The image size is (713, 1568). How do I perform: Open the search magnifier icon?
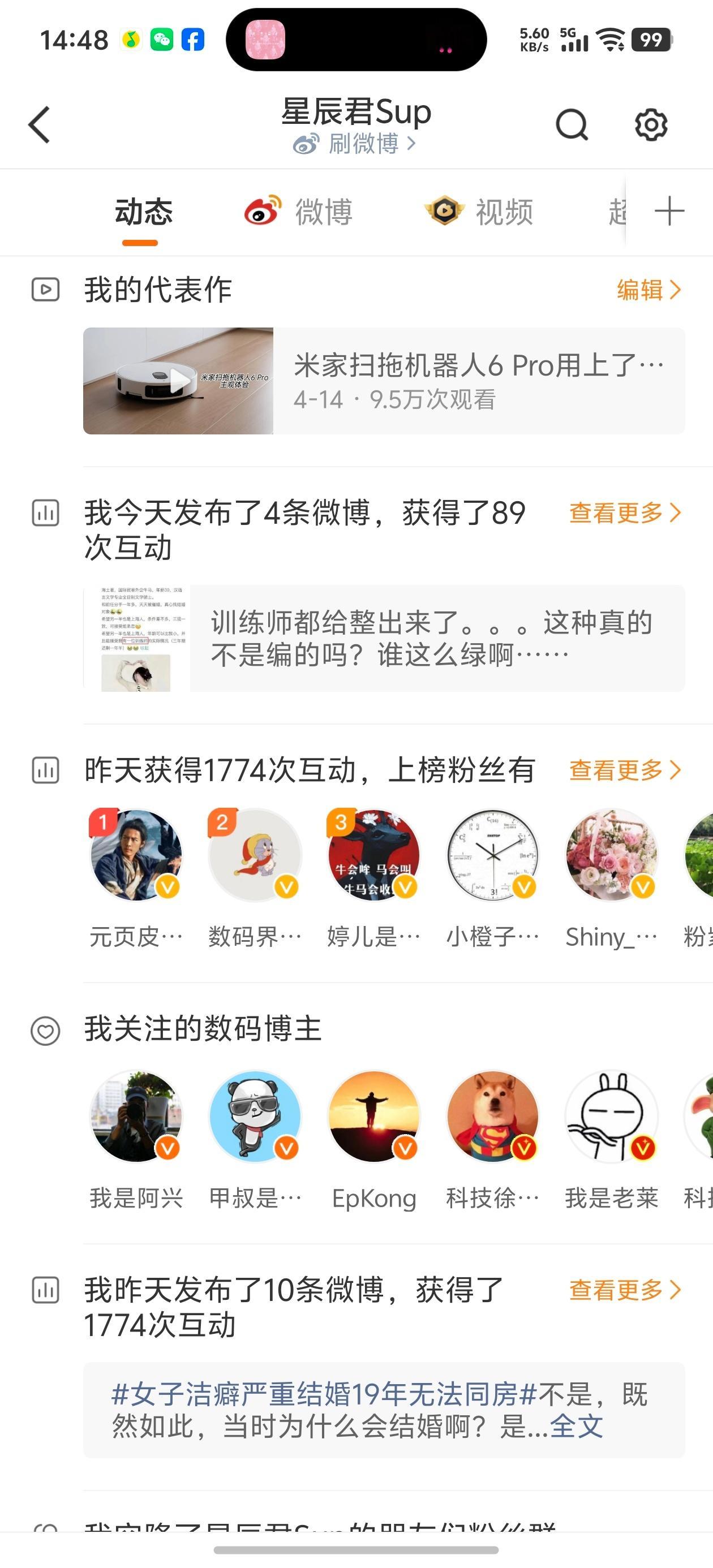tap(572, 125)
